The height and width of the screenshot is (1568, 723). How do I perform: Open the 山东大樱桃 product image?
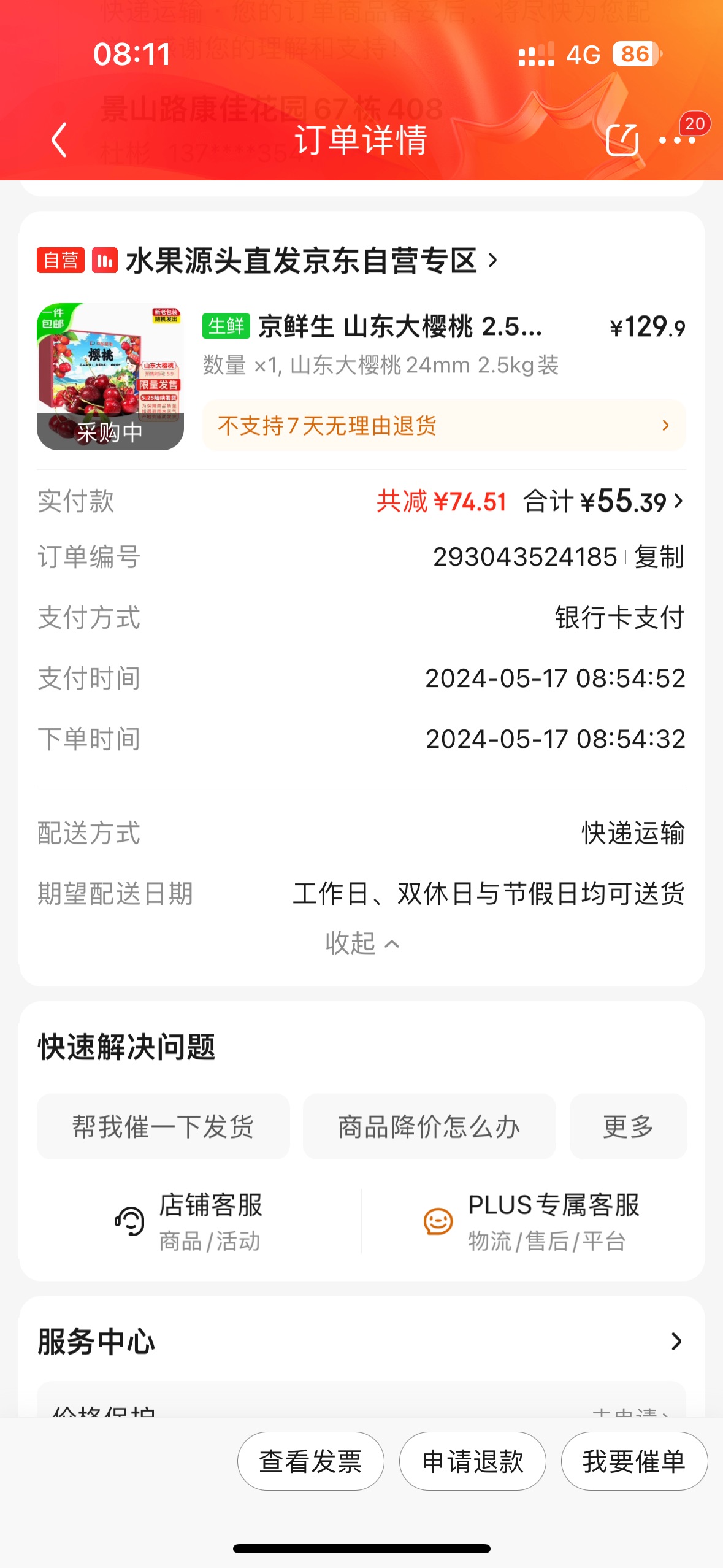pos(110,376)
